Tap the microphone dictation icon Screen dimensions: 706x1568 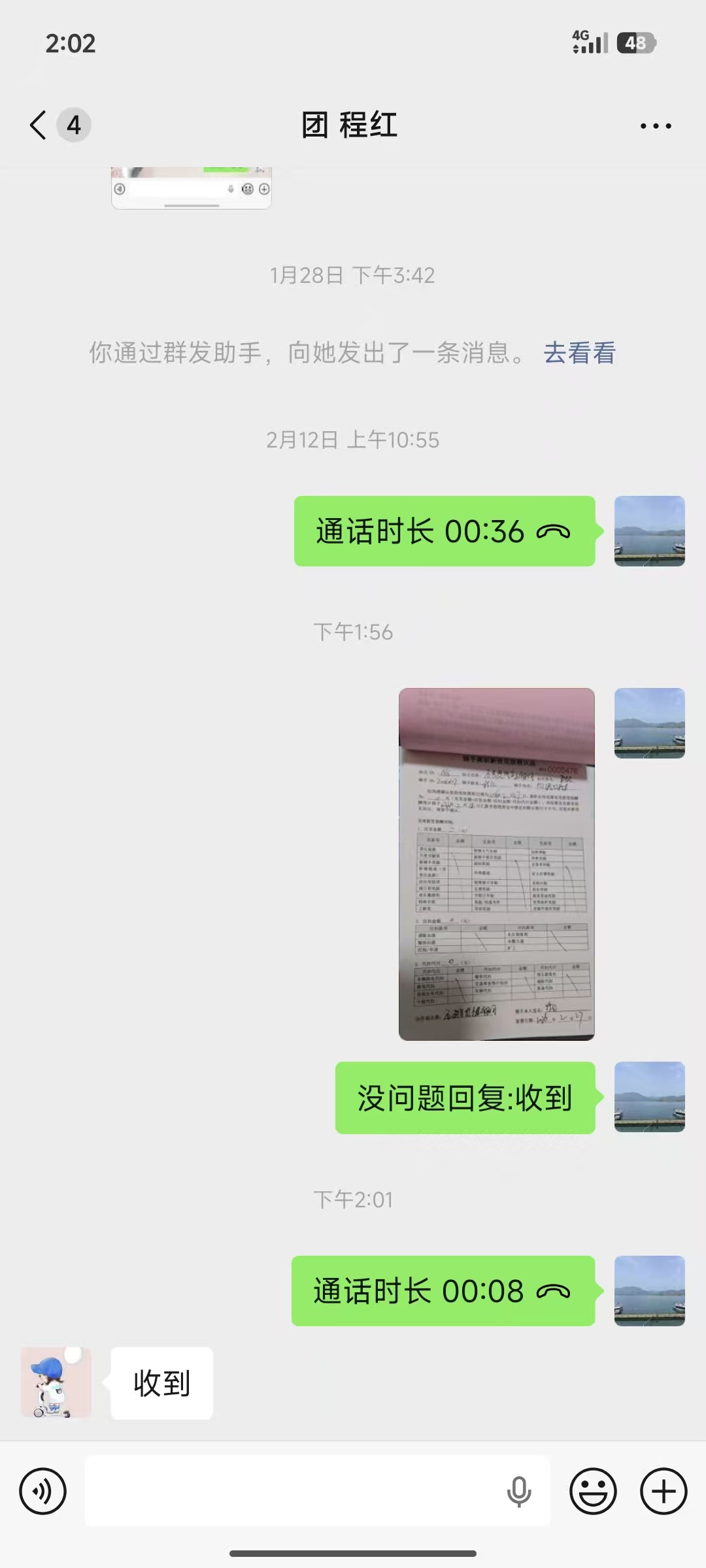click(519, 1491)
